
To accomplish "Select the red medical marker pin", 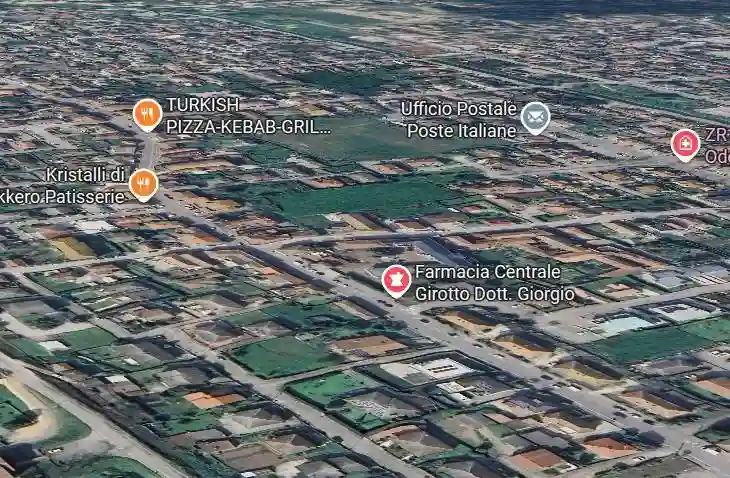I will coord(685,144).
